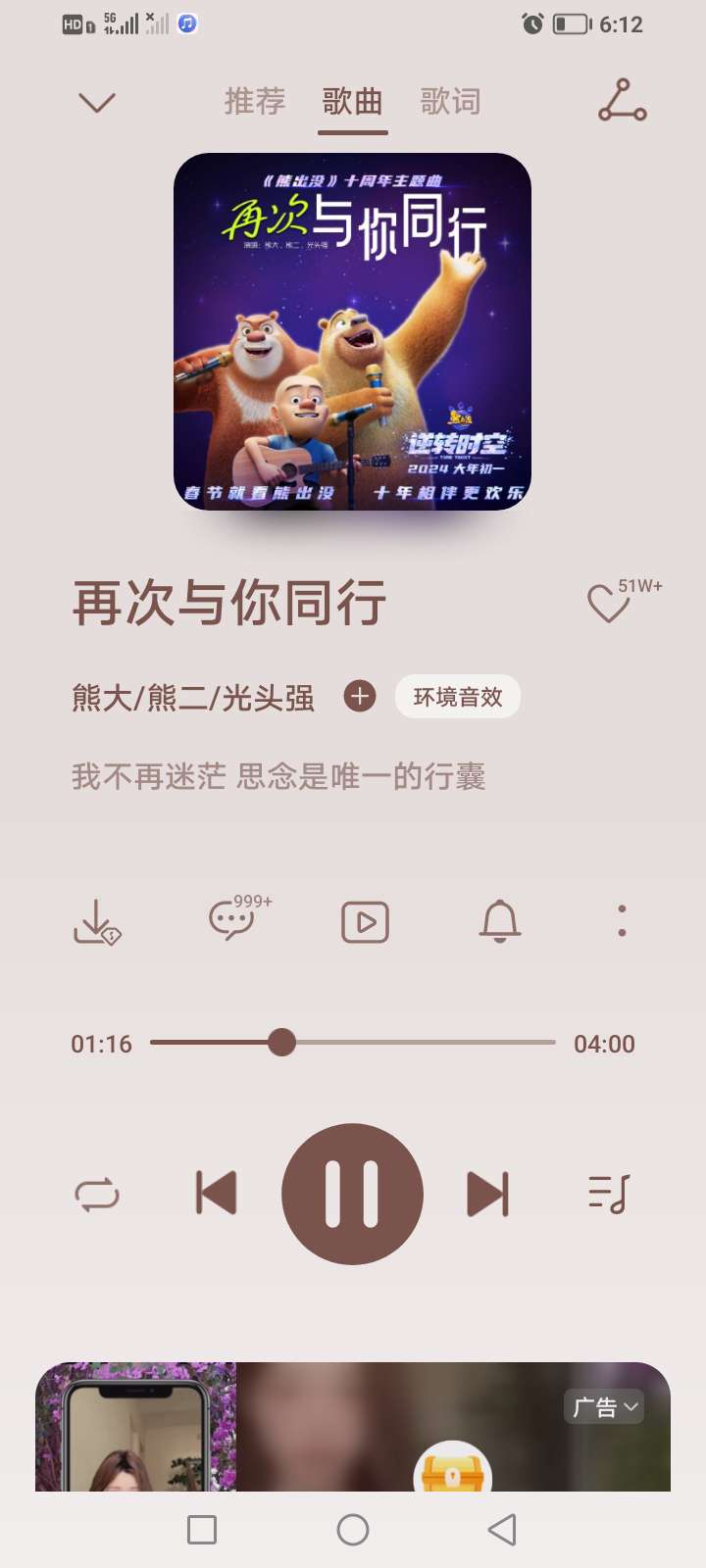The width and height of the screenshot is (706, 1568).
Task: Skip to the next song
Action: 487,1194
